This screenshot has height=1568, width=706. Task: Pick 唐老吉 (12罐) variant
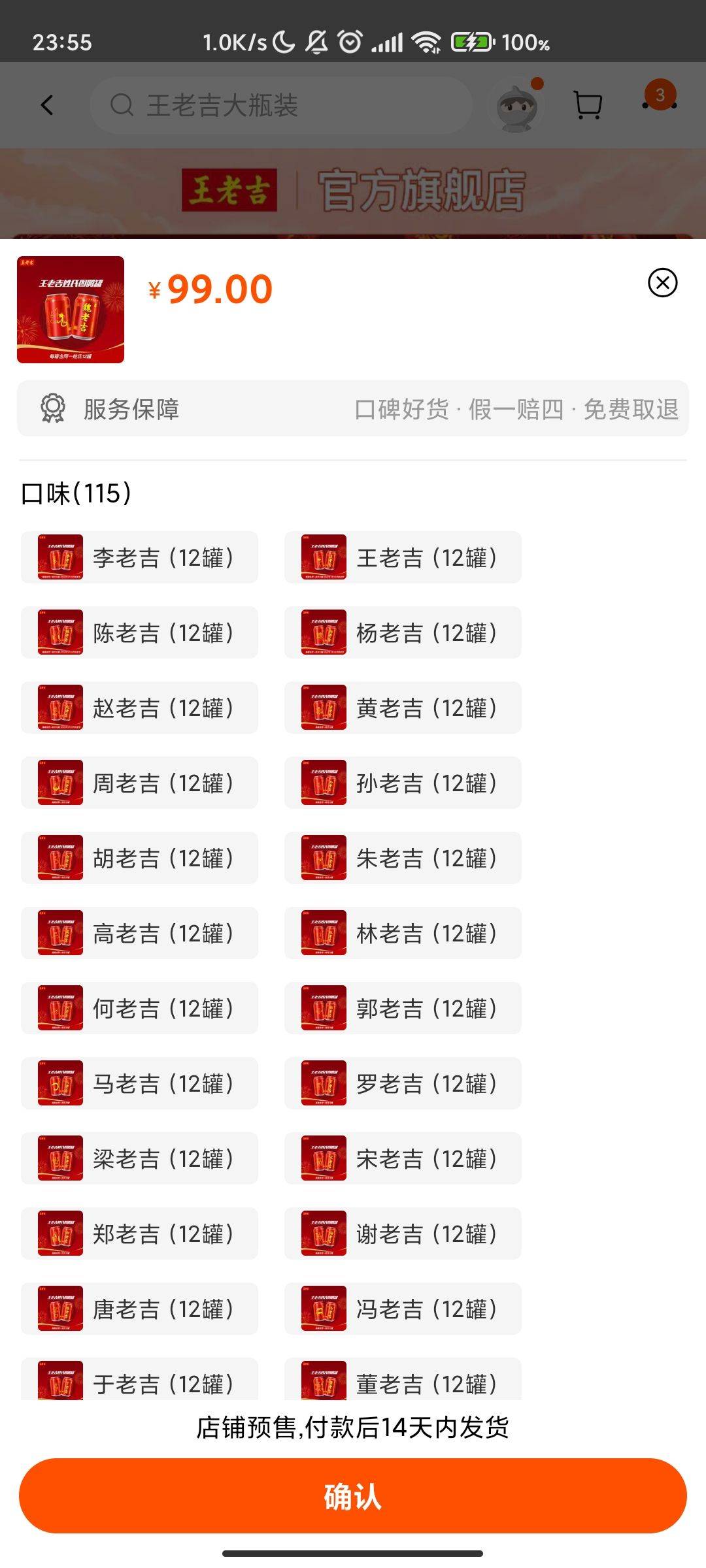pyautogui.click(x=139, y=1309)
